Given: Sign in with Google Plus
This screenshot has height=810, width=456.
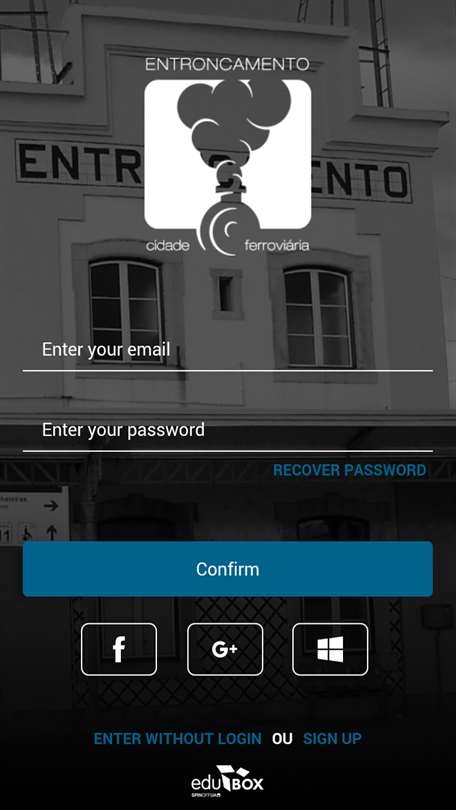Looking at the screenshot, I should click(225, 649).
